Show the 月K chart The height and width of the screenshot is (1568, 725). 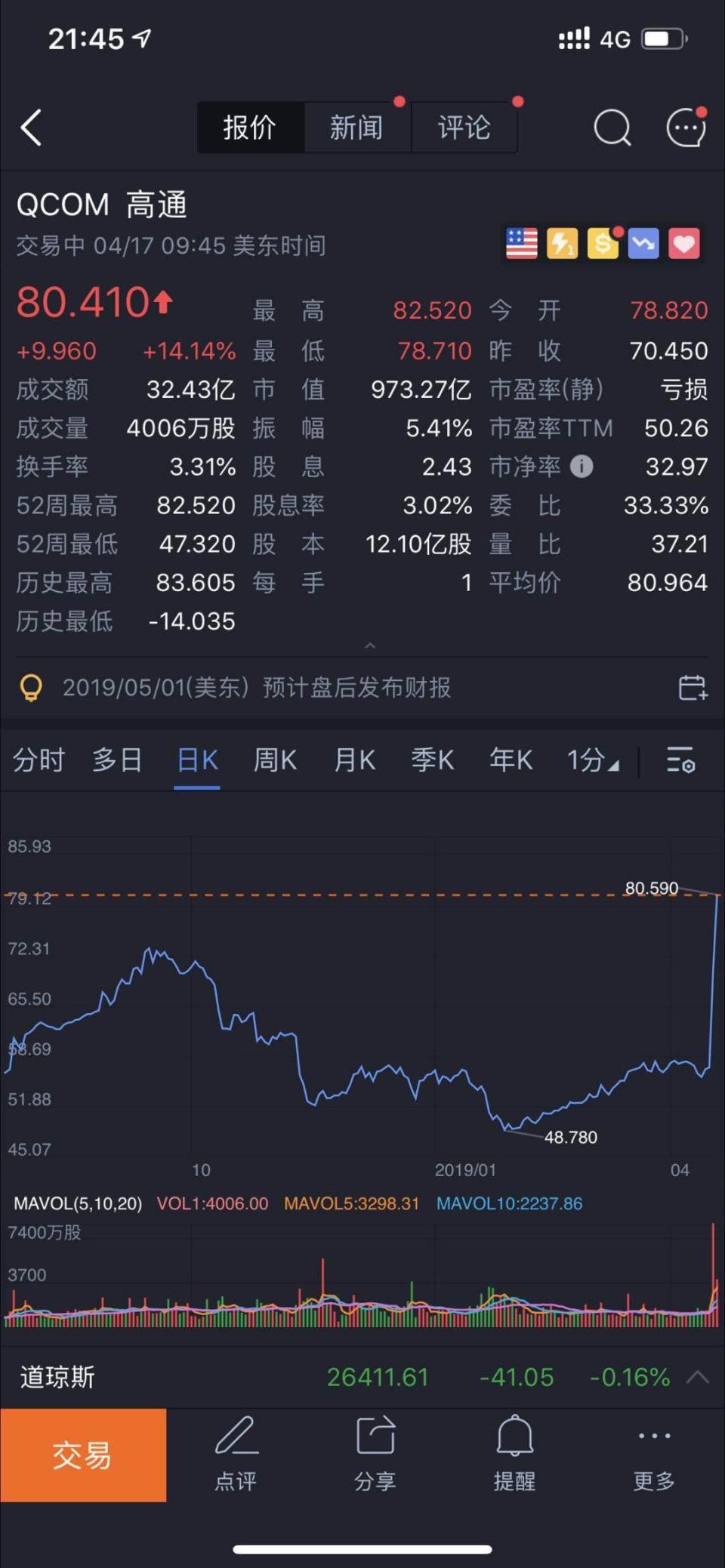(354, 759)
